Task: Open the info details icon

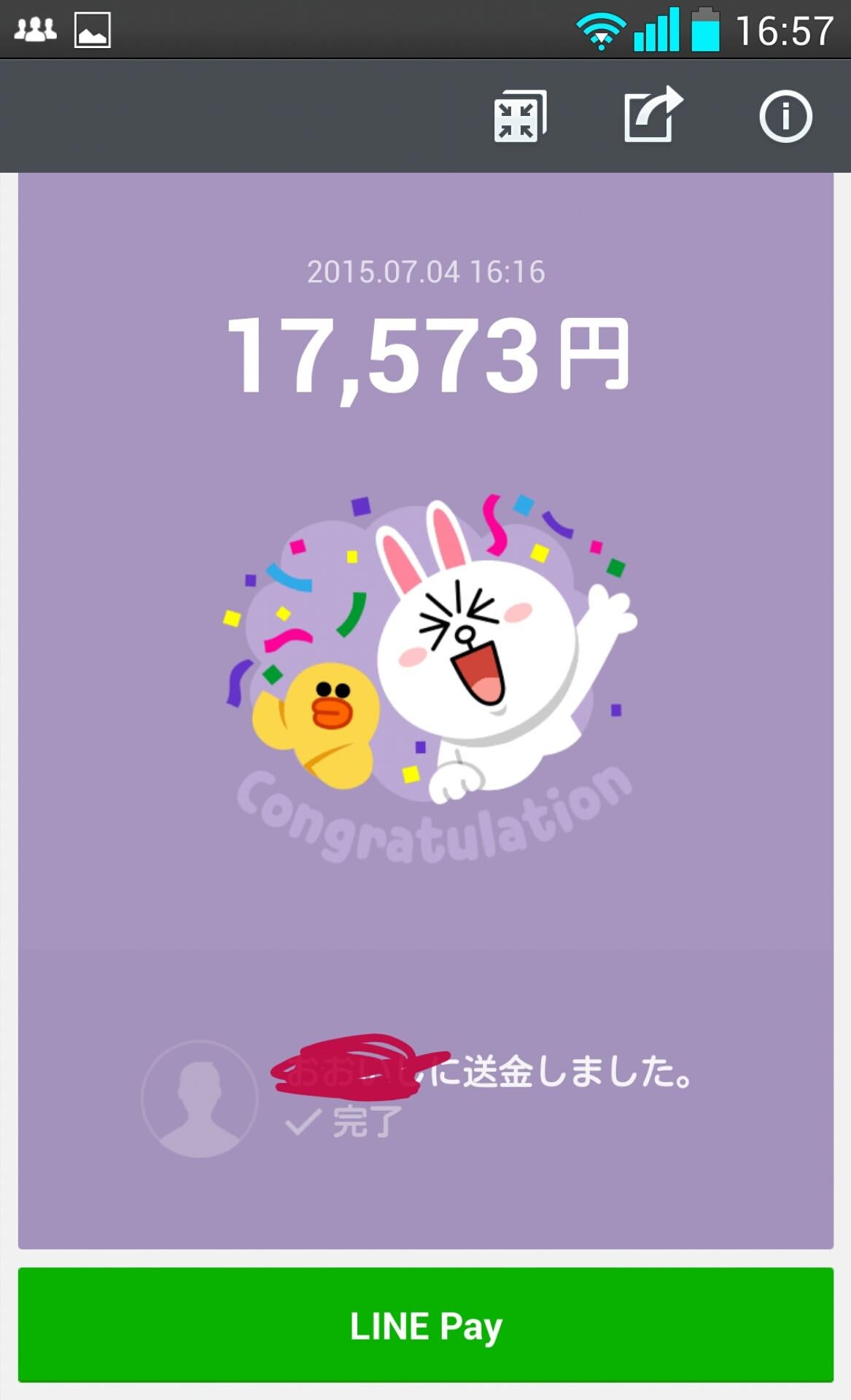Action: click(785, 117)
